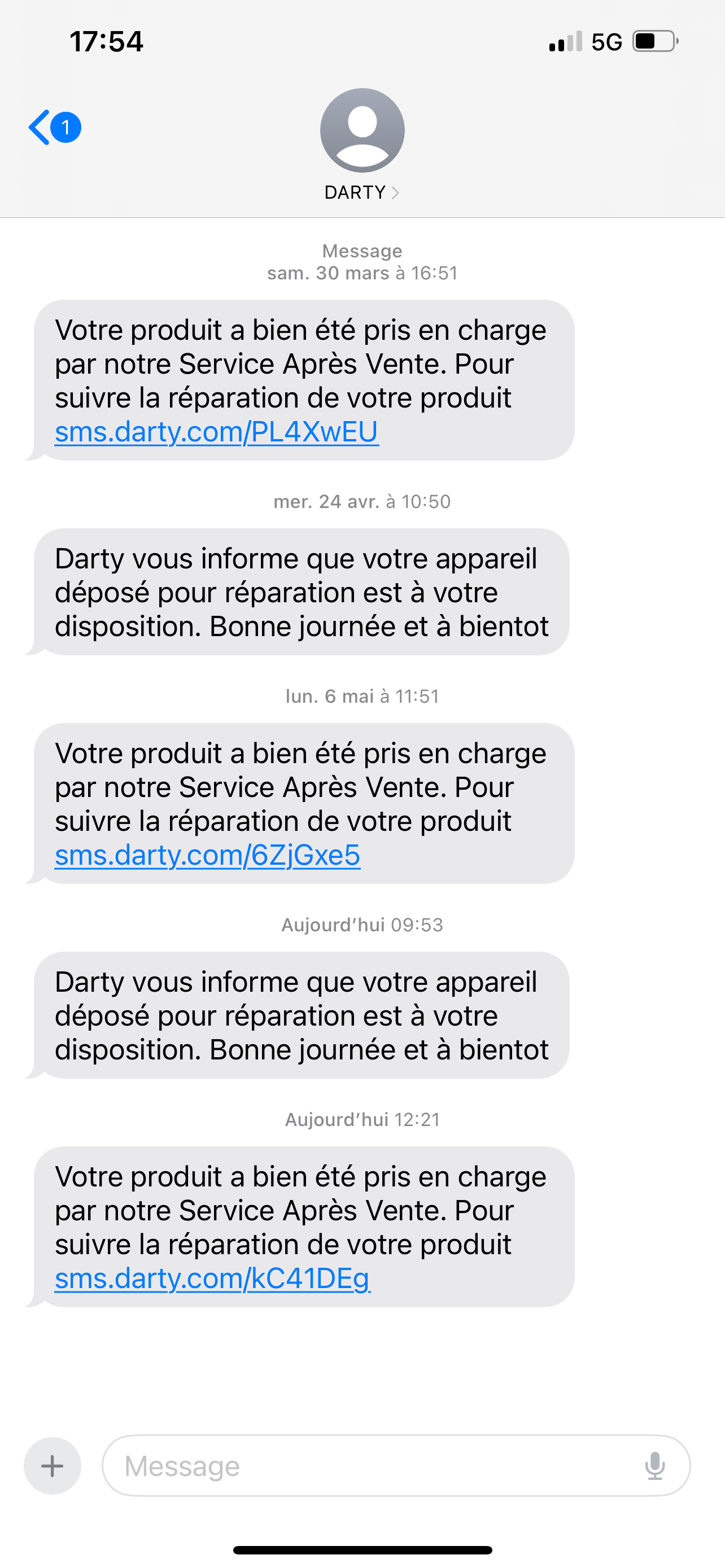Open link sms.darty.com/kC41DEg

tap(212, 1278)
